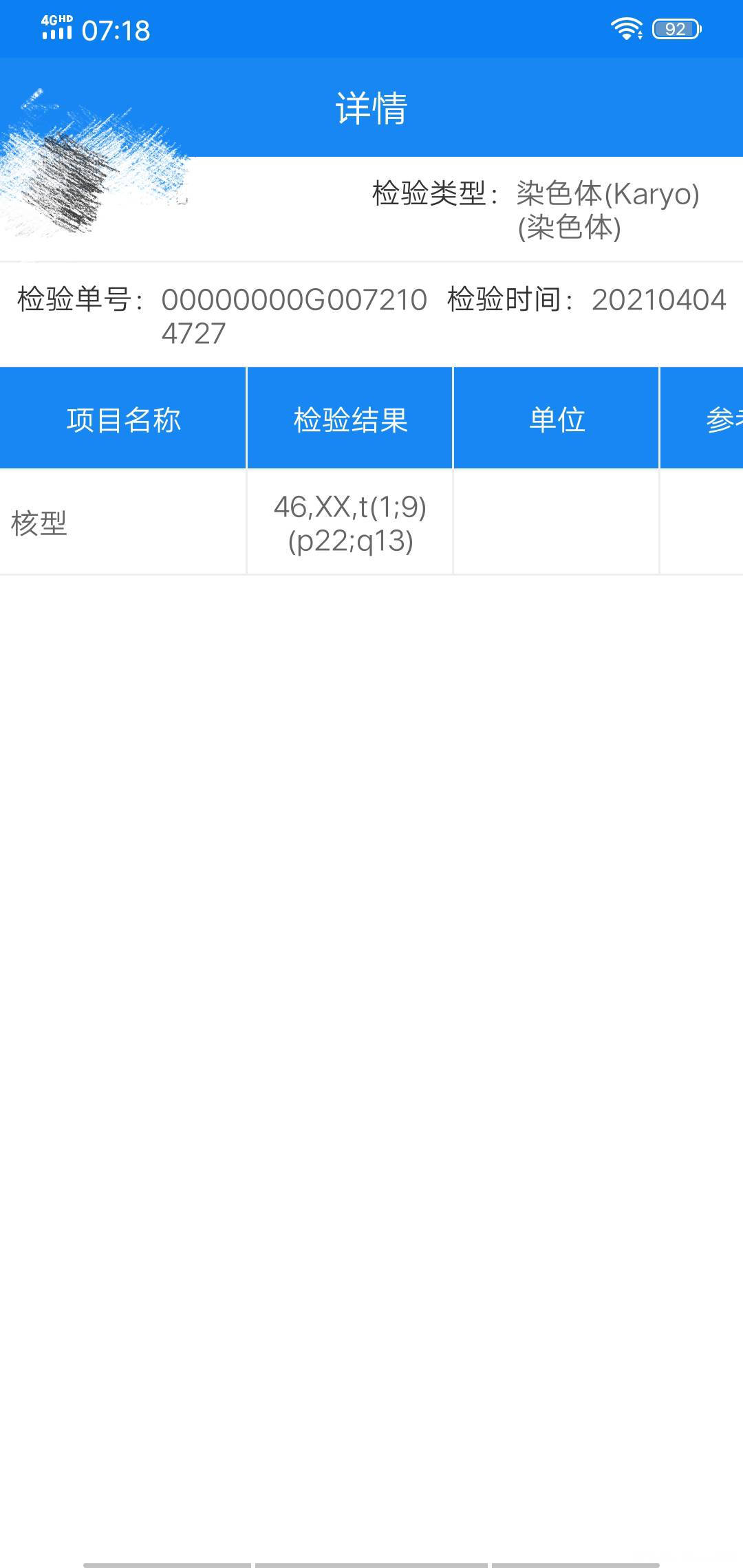Screen dimensions: 743x1568
Task: Tap the 4G HD signal indicator
Action: (55, 26)
